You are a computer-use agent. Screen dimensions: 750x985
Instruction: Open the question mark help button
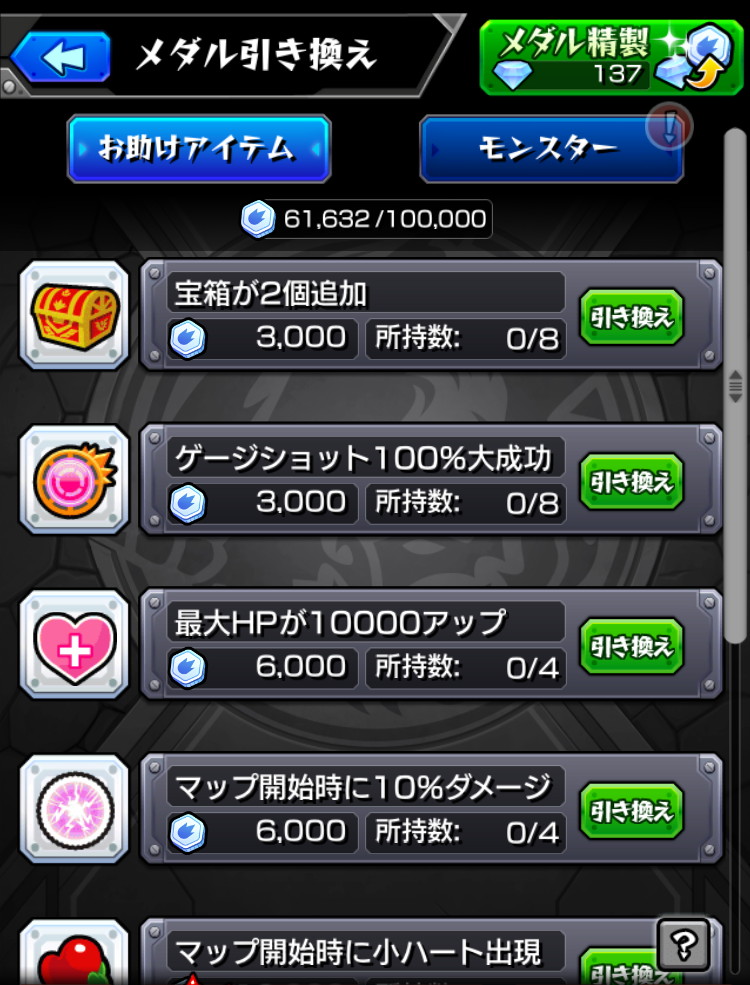[x=683, y=942]
